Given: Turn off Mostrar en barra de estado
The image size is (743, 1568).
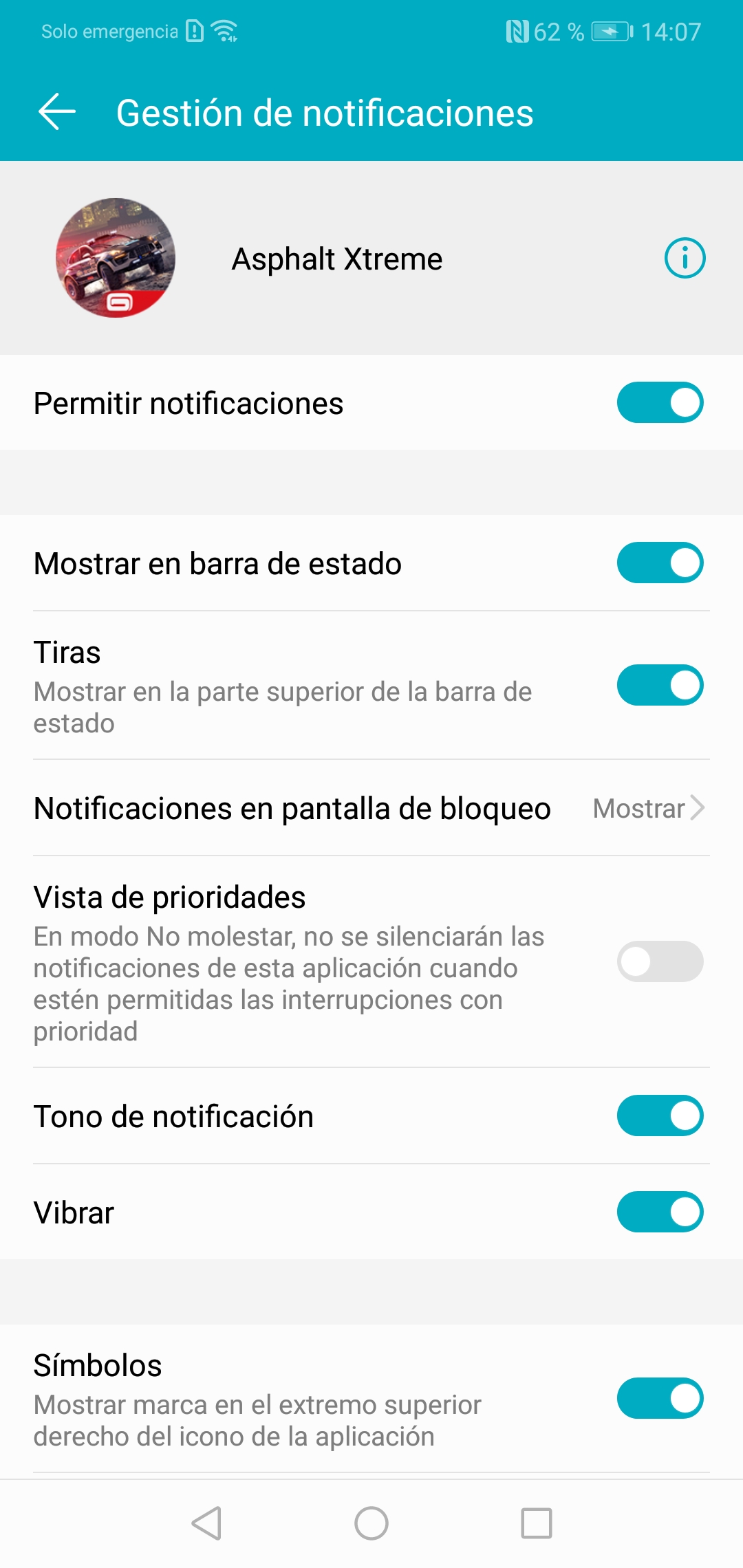Looking at the screenshot, I should (x=660, y=563).
